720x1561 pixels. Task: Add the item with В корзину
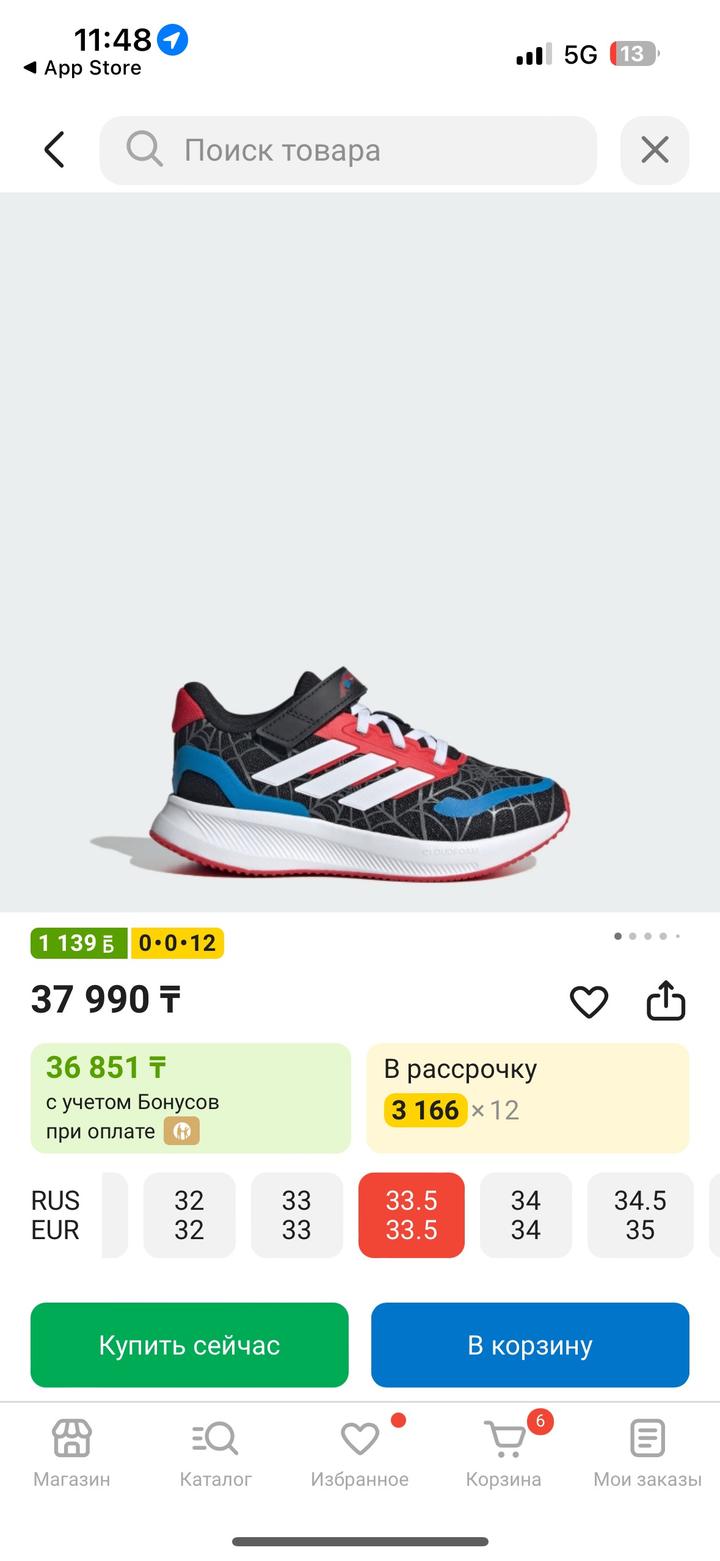coord(530,1345)
